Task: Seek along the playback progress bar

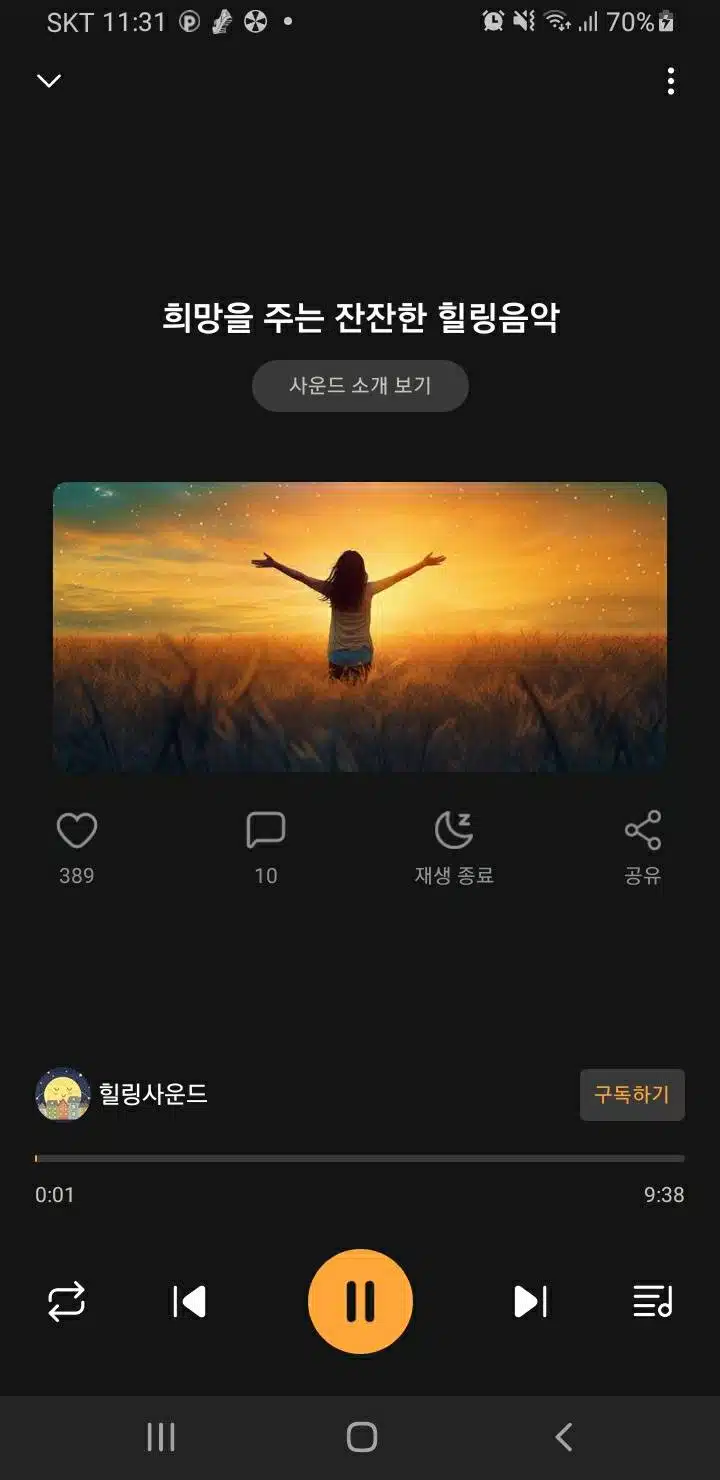Action: (360, 1159)
